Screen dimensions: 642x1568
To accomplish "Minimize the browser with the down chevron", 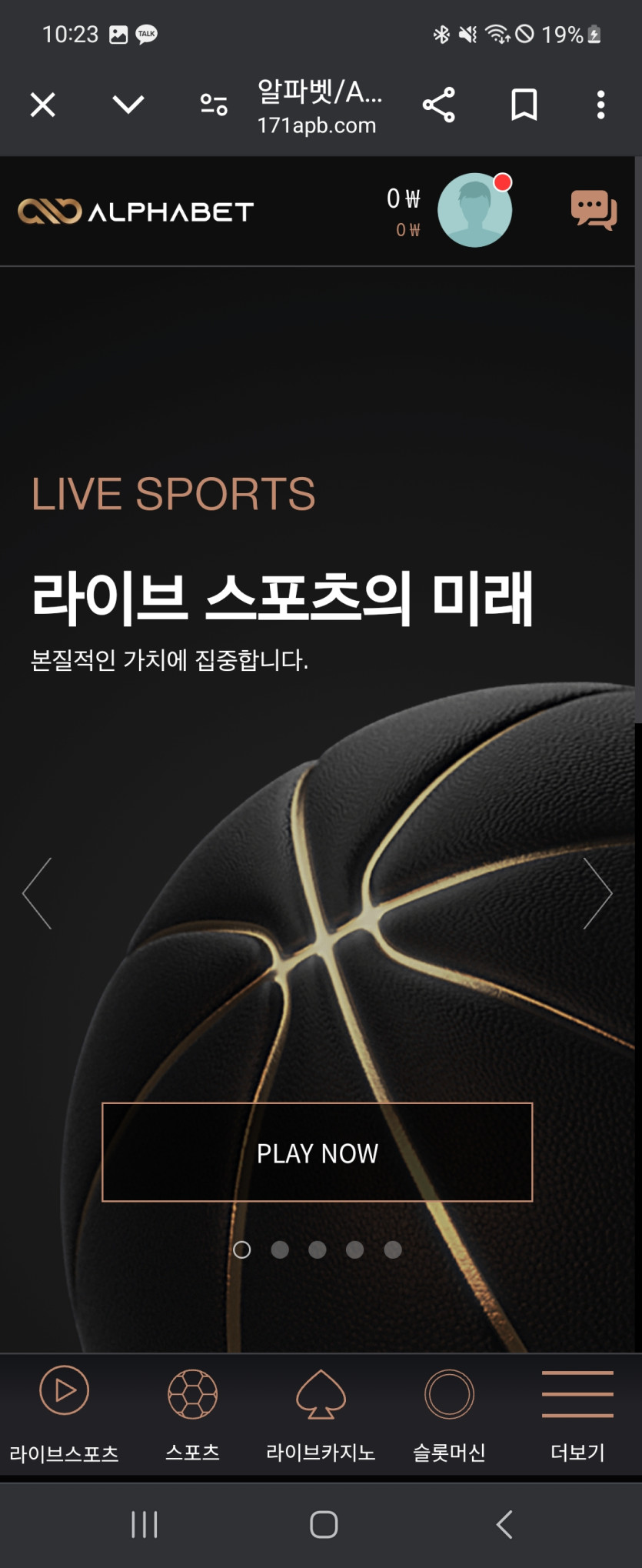I will pyautogui.click(x=128, y=104).
